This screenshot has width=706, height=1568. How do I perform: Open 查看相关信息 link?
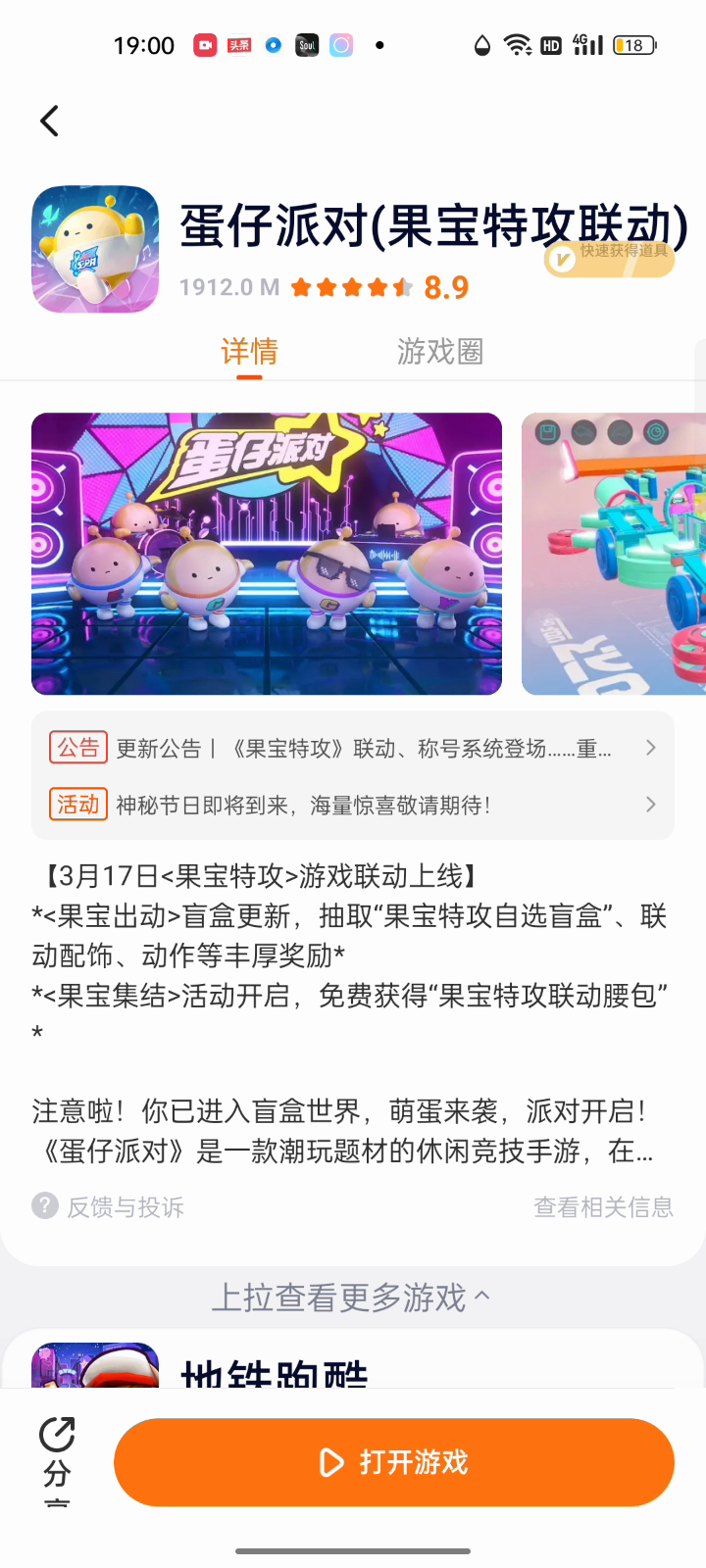point(603,1206)
